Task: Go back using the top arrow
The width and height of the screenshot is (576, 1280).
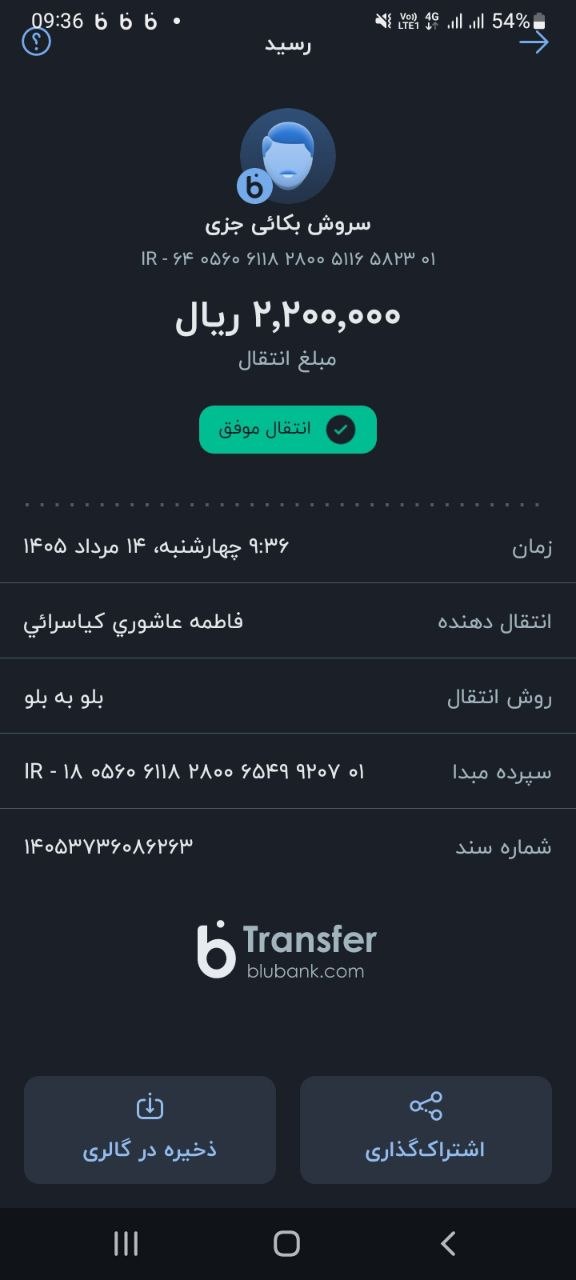Action: 534,42
